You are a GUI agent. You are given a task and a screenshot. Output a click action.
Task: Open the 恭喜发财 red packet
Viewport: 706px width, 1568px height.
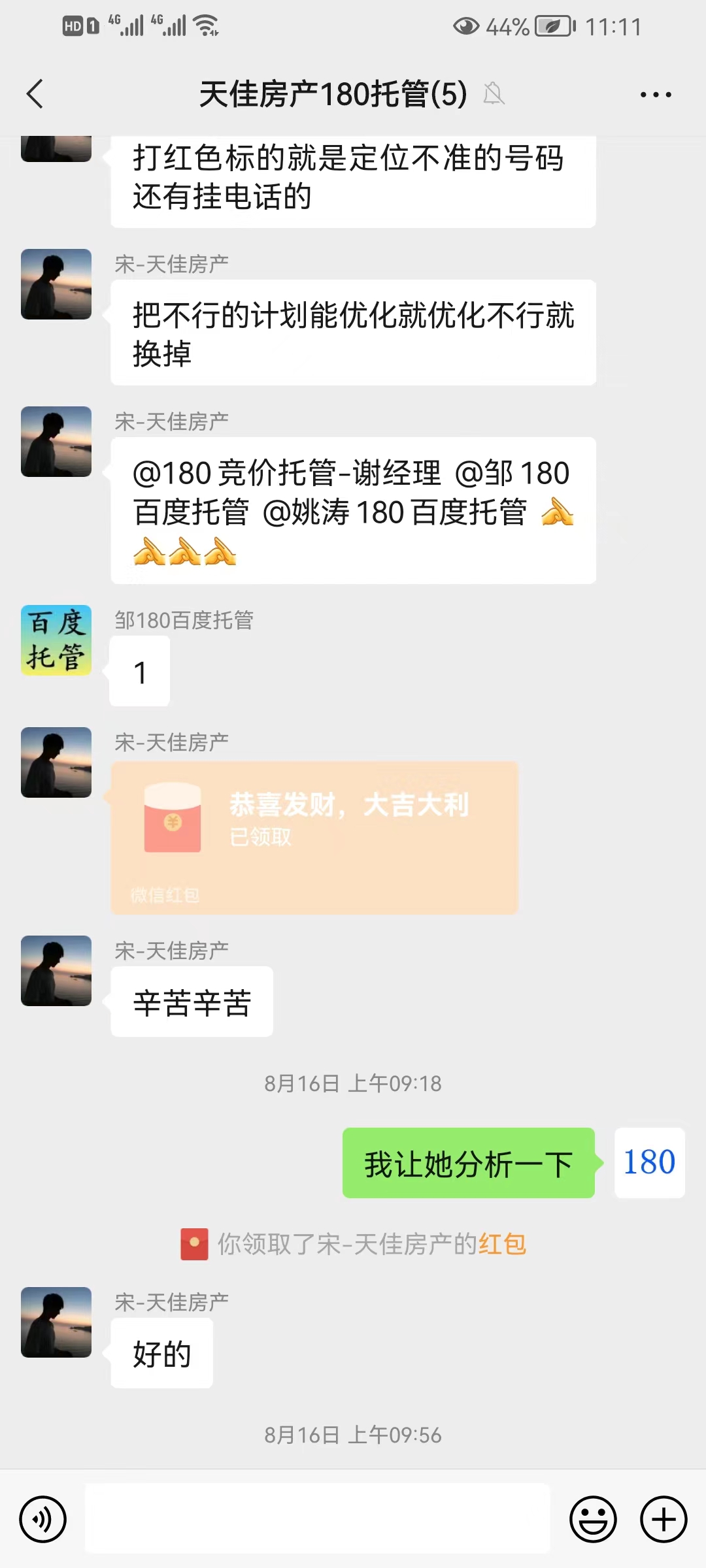[x=314, y=837]
